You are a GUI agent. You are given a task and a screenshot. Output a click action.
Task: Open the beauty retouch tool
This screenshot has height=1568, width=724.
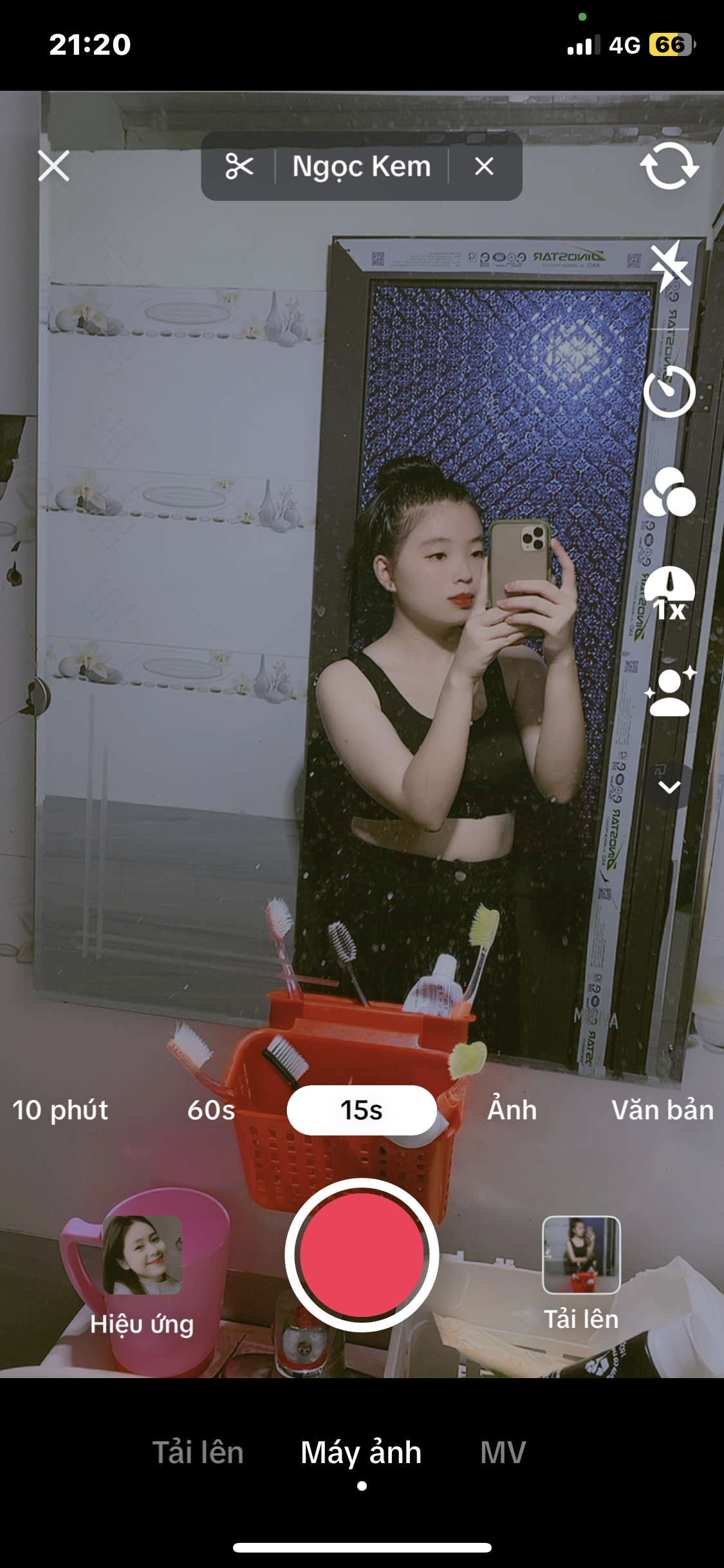pyautogui.click(x=669, y=693)
